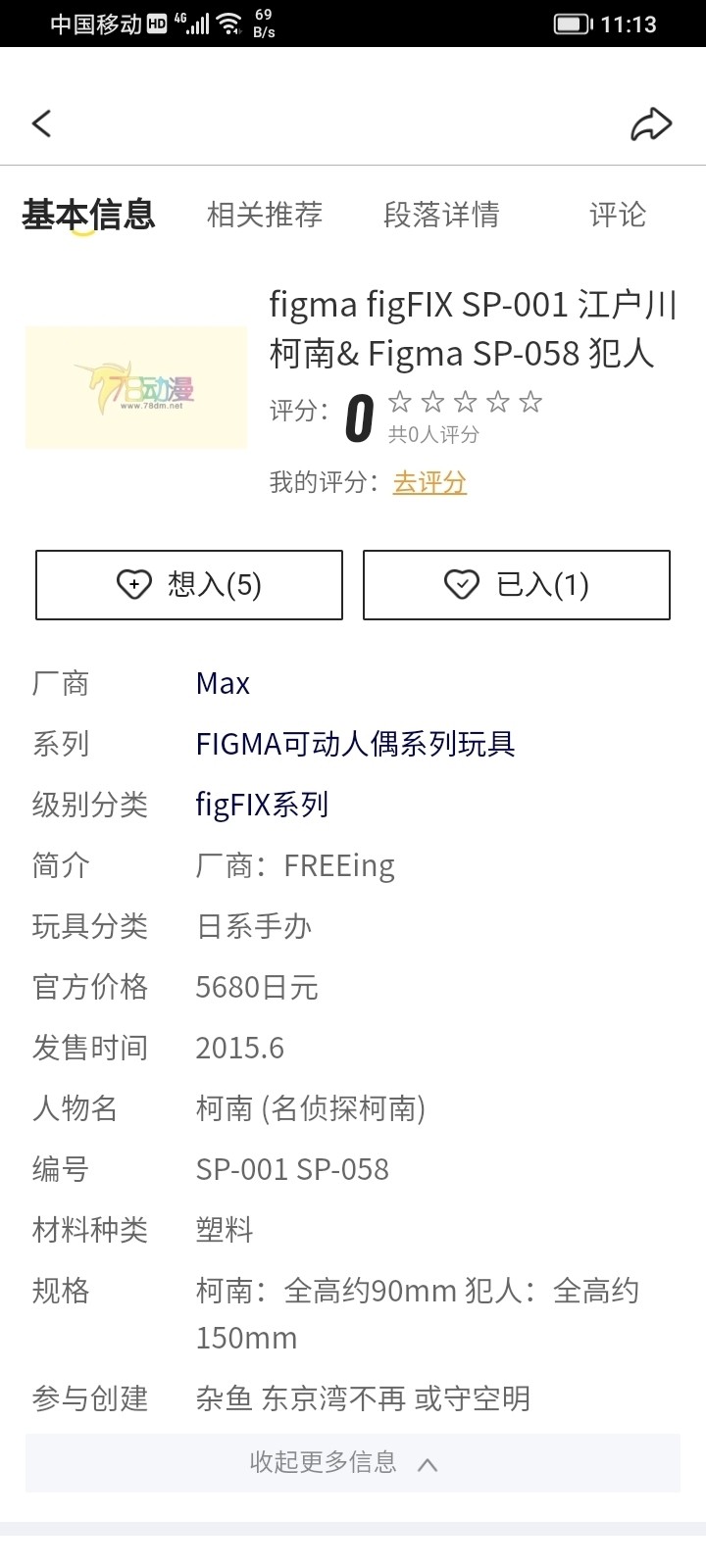Add to wishlist with 想入(5)

pos(189,585)
